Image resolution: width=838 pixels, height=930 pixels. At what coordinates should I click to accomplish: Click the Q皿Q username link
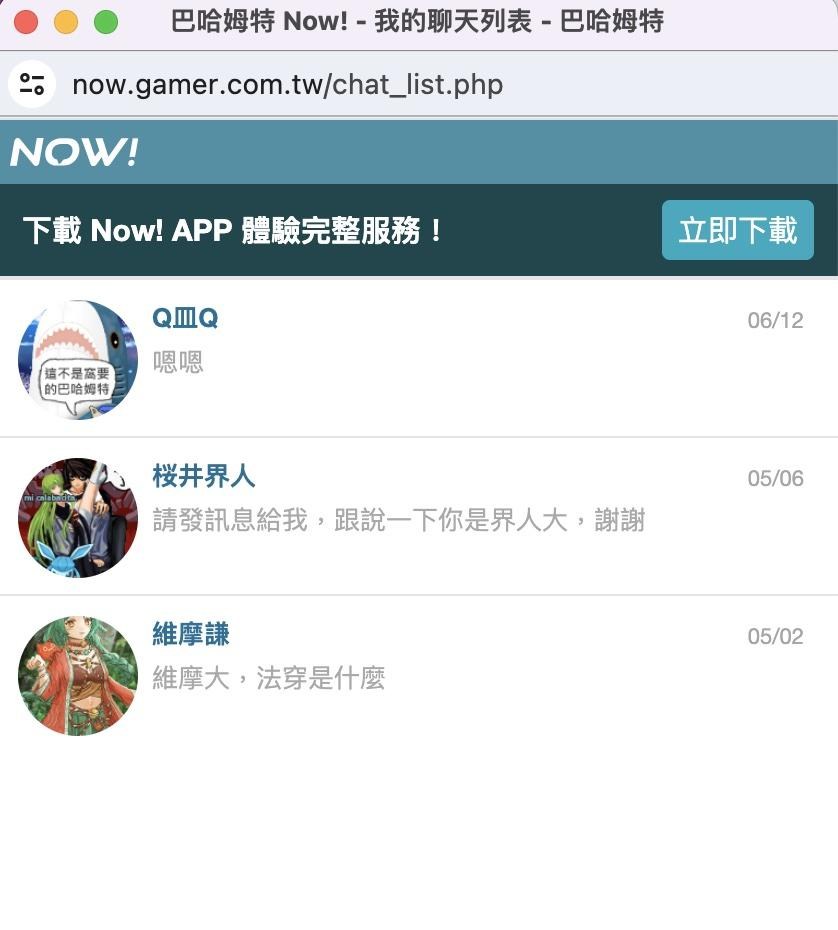[x=183, y=318]
